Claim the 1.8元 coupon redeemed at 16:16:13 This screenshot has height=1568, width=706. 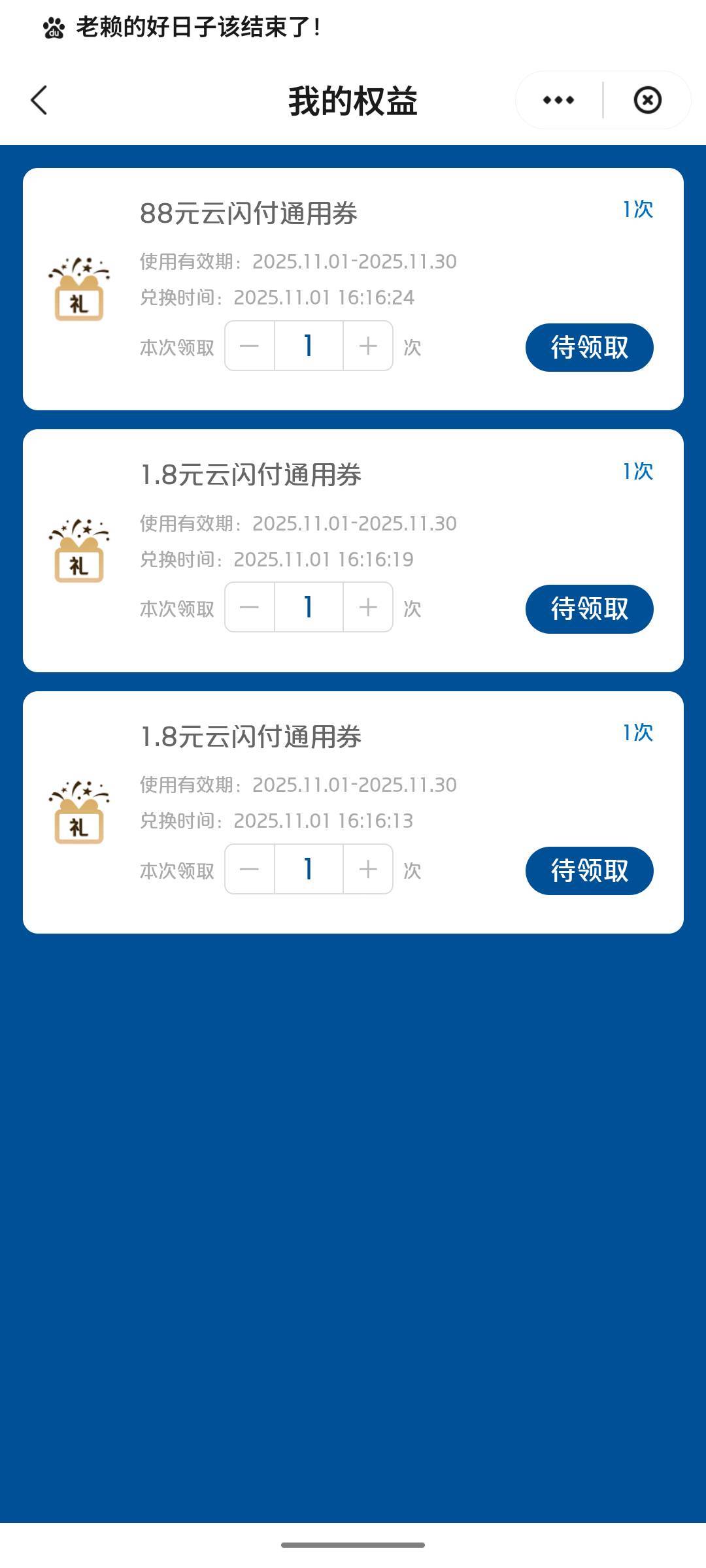(589, 870)
